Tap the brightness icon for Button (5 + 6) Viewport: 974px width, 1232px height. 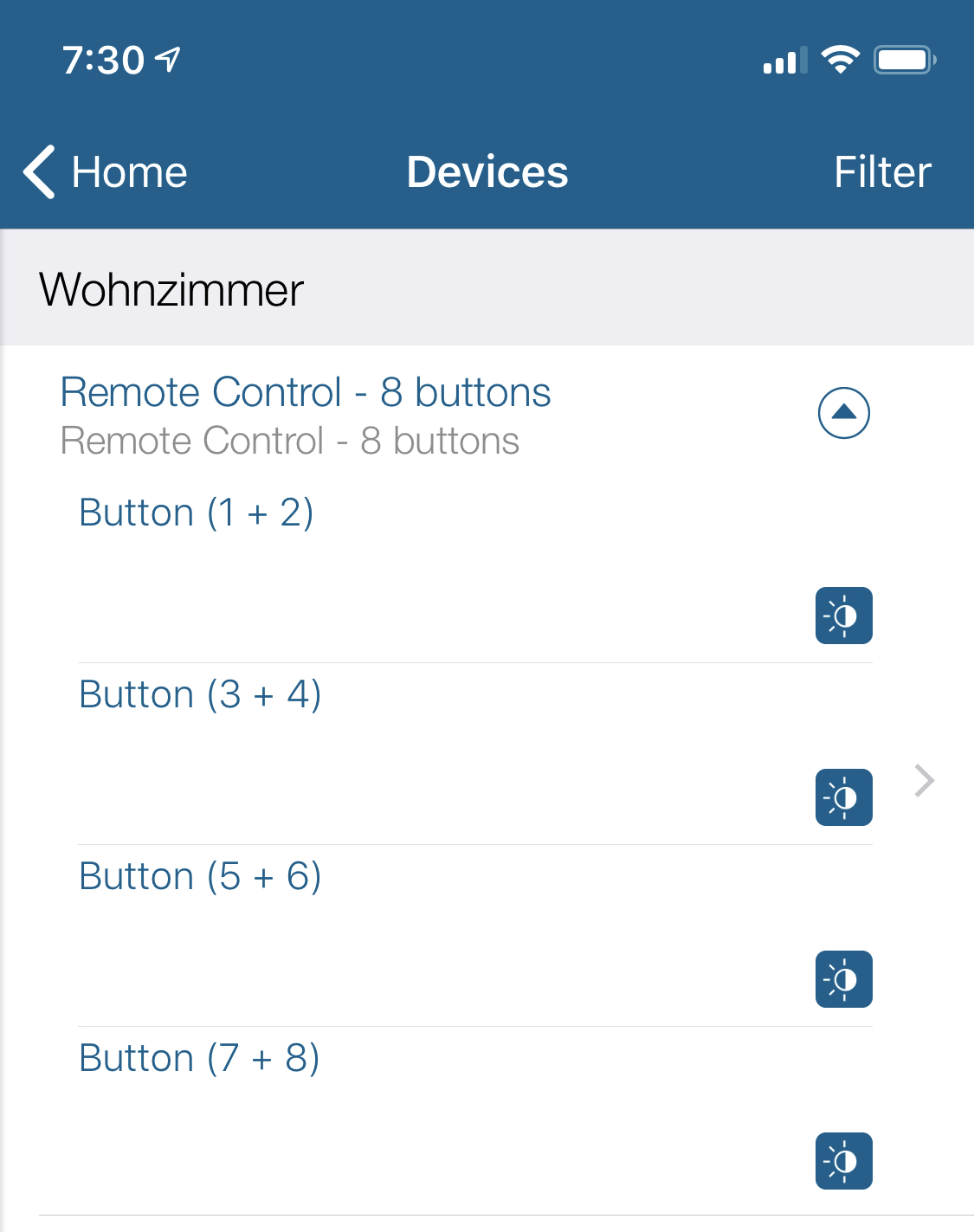click(x=843, y=979)
